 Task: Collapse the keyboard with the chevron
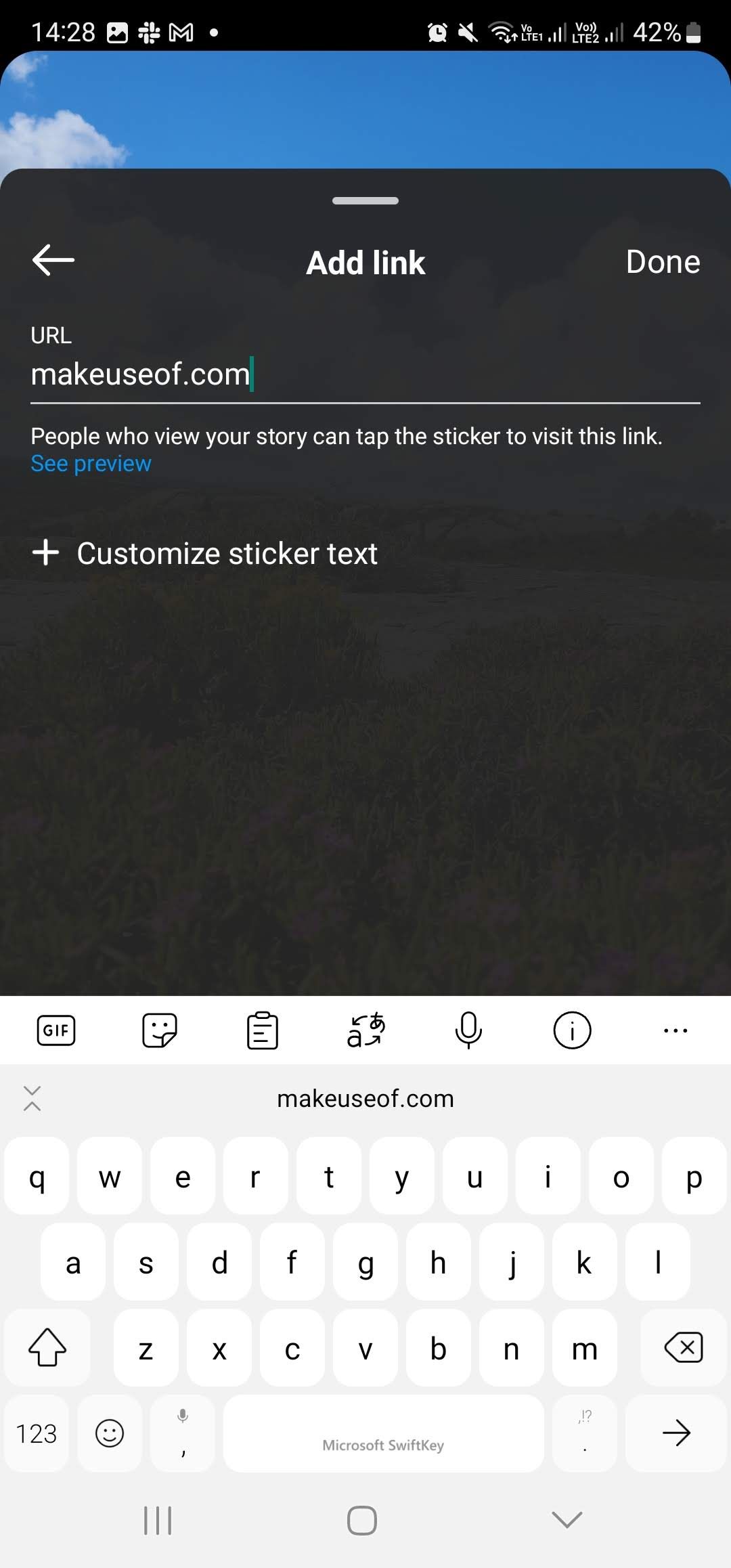coord(31,1099)
